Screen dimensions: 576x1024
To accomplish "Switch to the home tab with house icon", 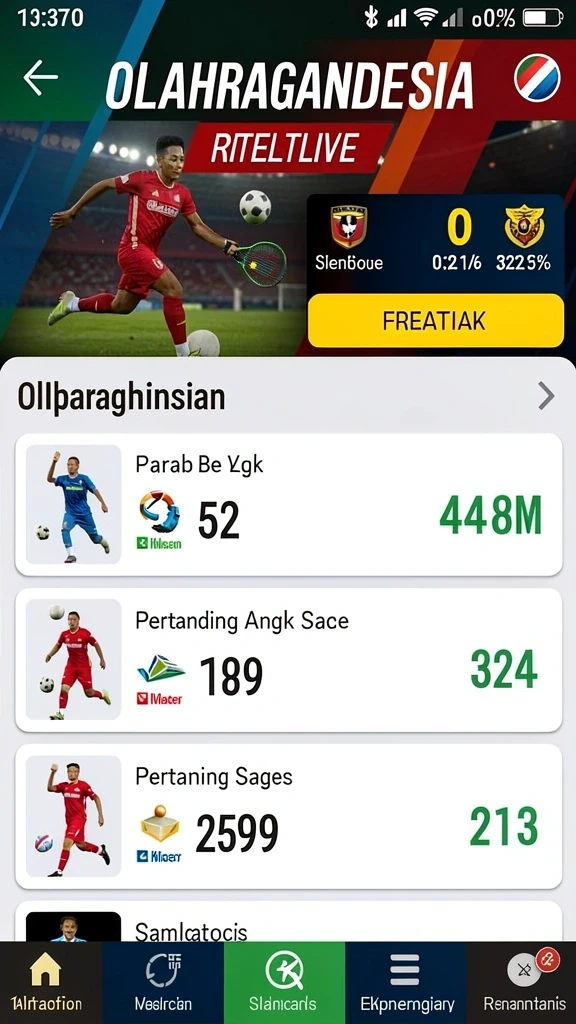I will tap(46, 983).
